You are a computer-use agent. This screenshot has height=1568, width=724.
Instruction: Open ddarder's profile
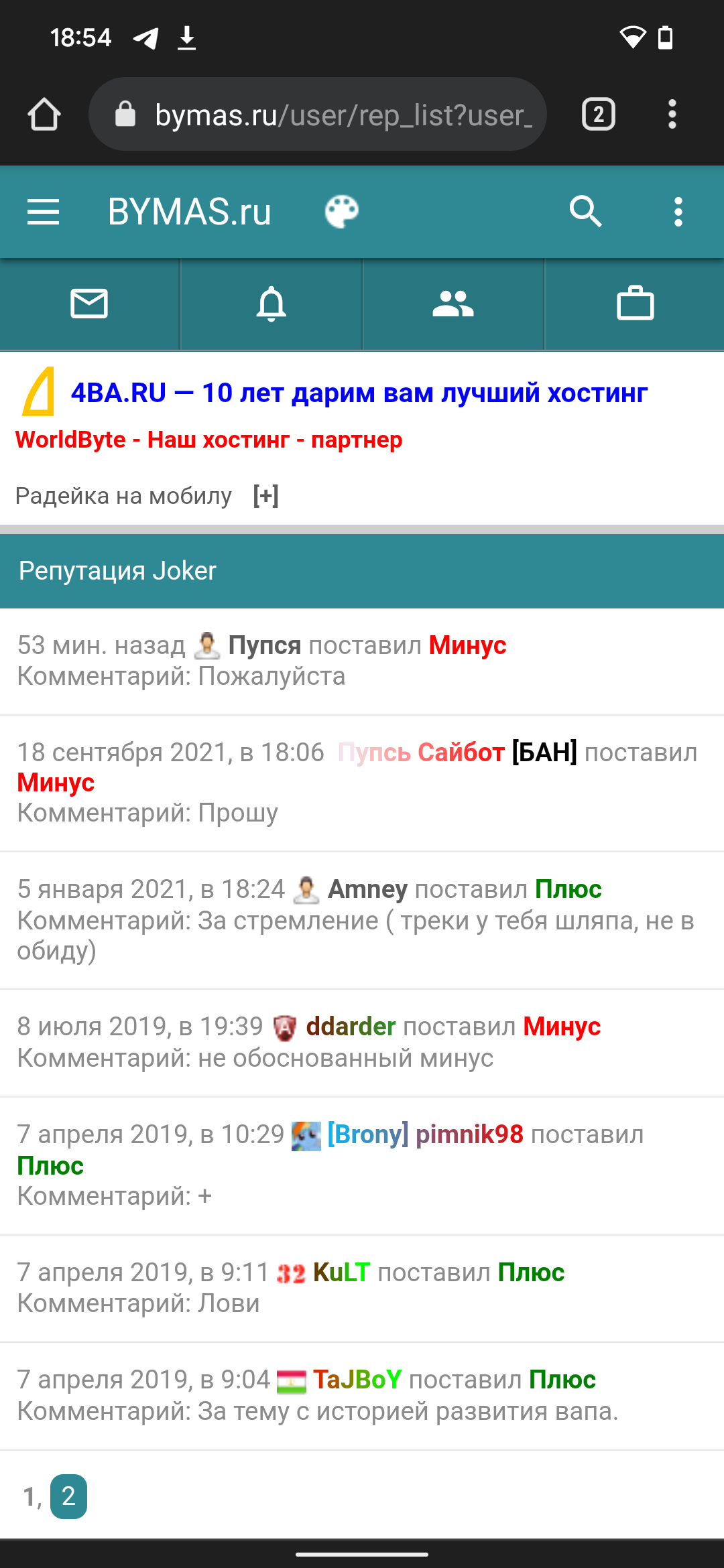point(350,1027)
